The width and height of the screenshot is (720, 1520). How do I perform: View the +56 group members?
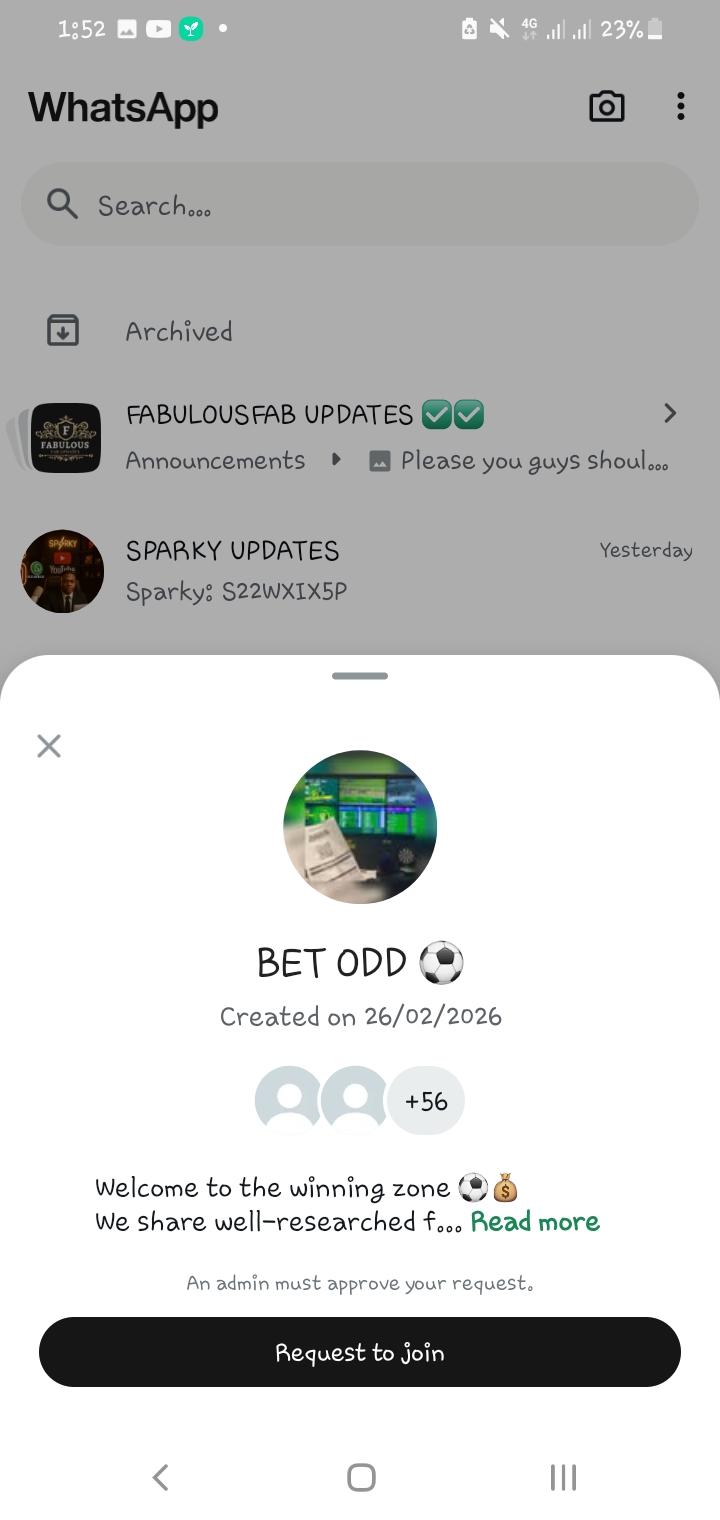pyautogui.click(x=425, y=1101)
